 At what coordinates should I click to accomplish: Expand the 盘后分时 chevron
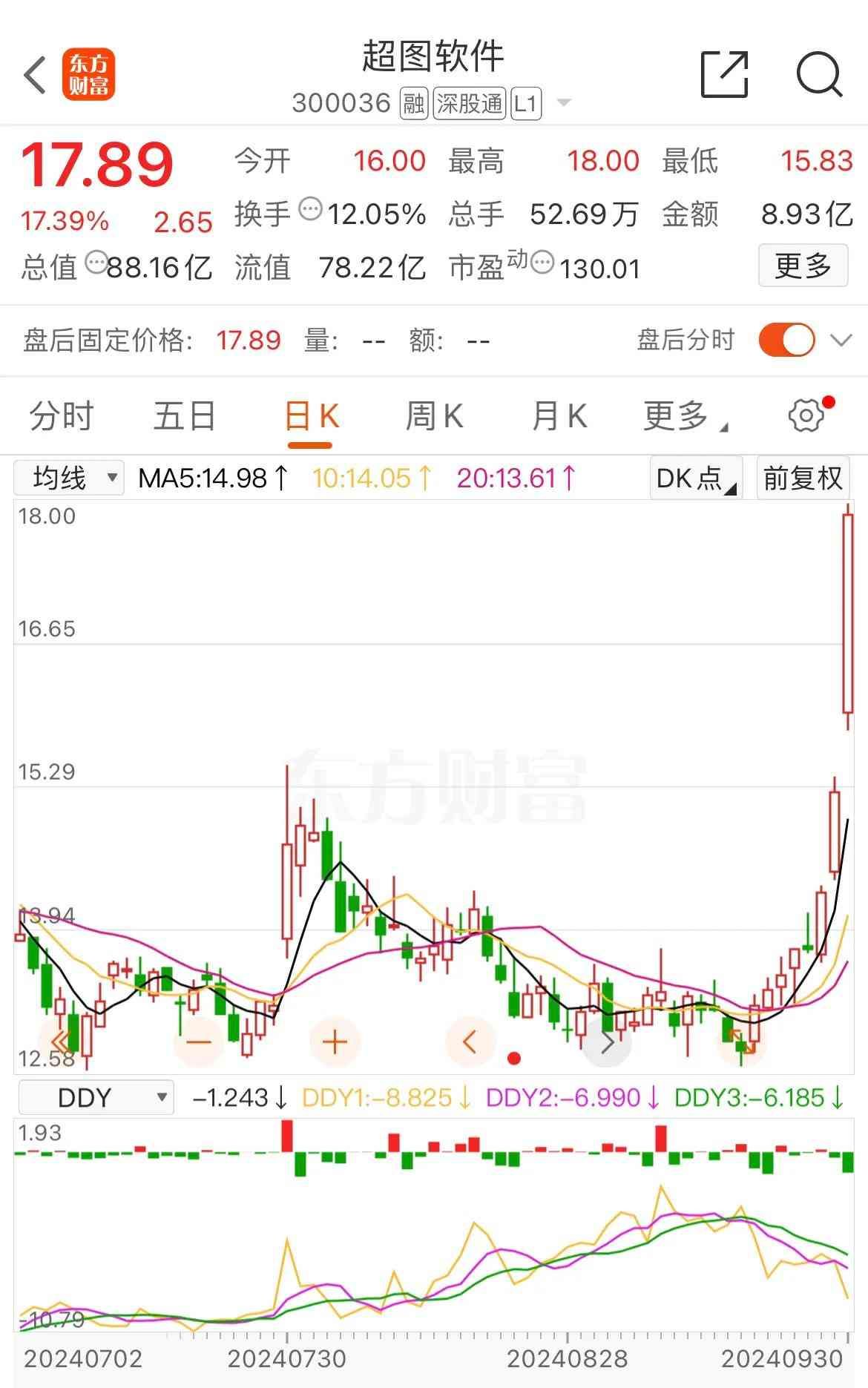pyautogui.click(x=841, y=341)
